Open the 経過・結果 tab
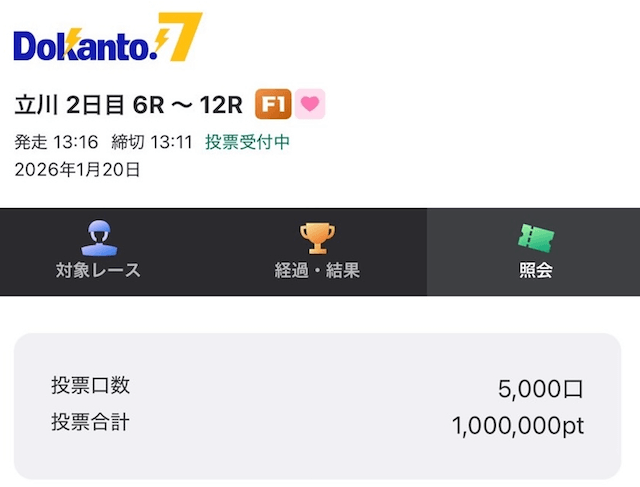Viewport: 640px width, 487px height. pos(317,252)
